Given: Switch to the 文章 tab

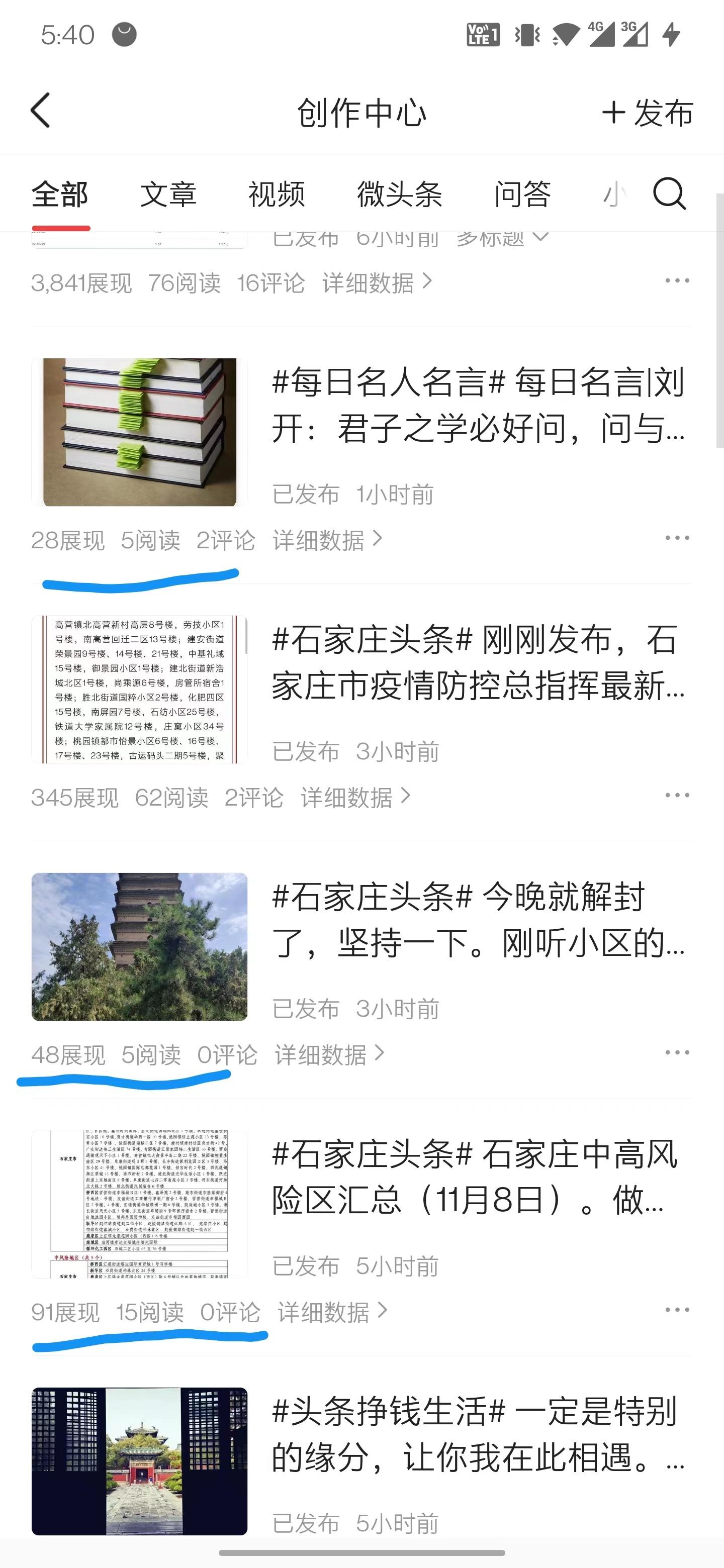Looking at the screenshot, I should tap(169, 195).
